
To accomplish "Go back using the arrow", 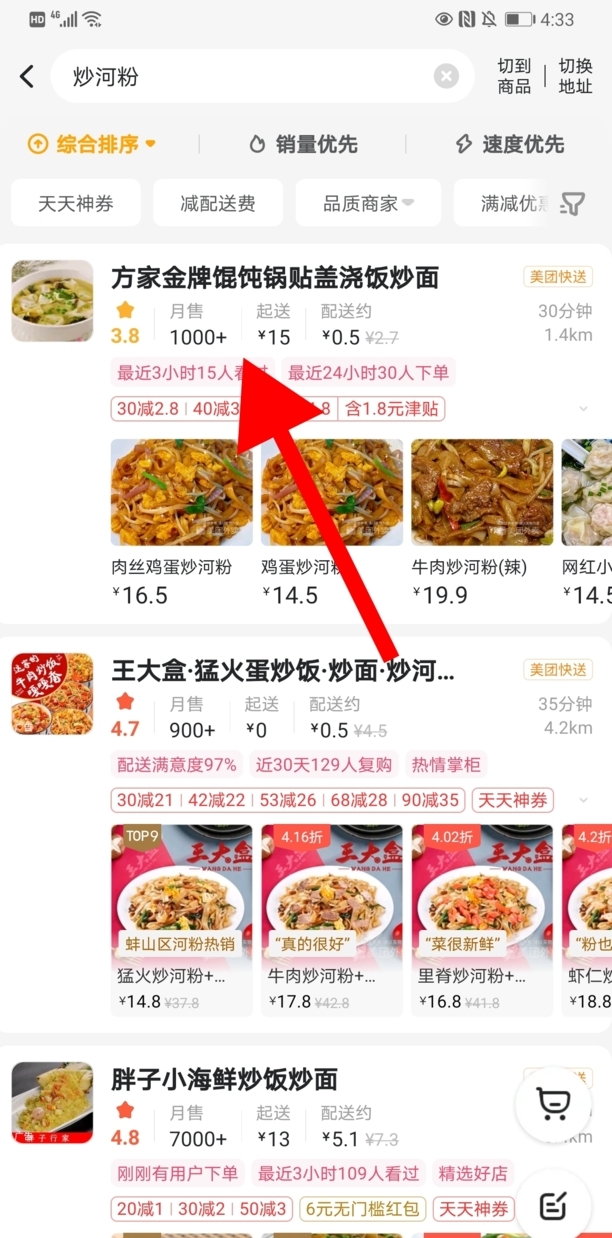I will 27,76.
